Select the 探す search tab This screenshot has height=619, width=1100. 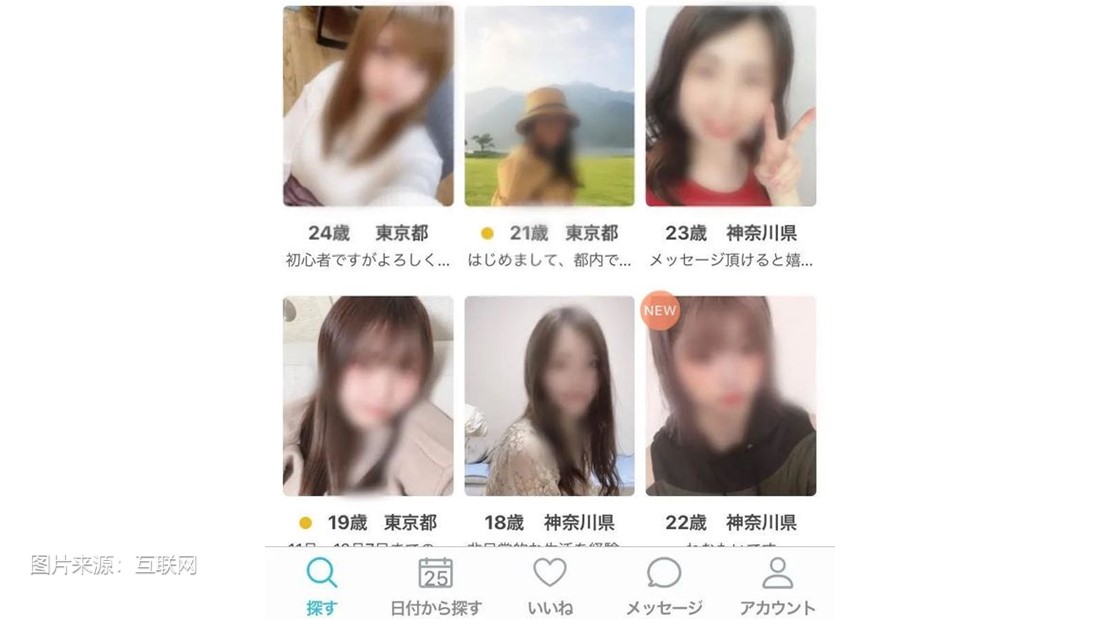click(322, 586)
